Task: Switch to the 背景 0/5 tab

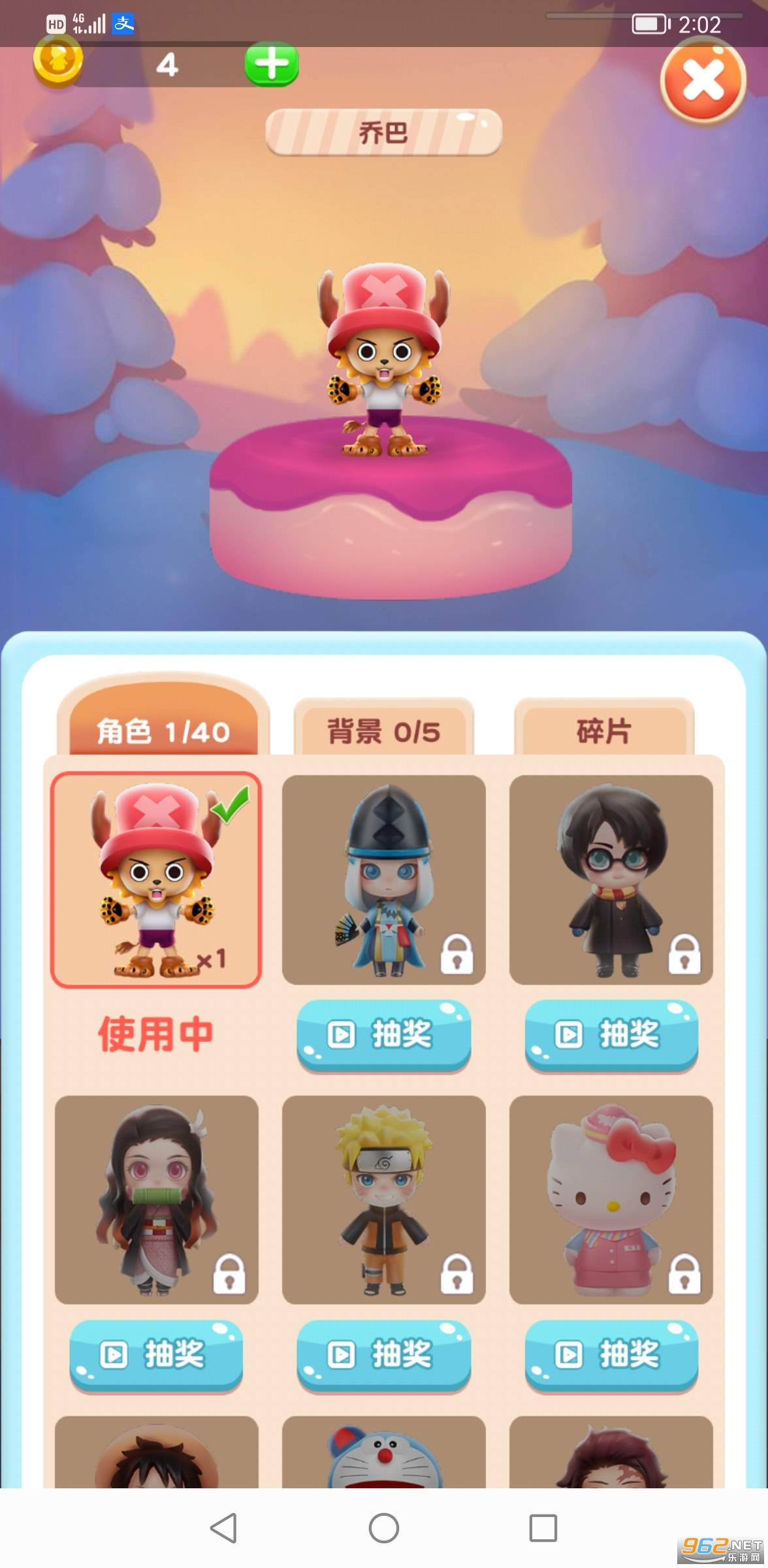Action: pyautogui.click(x=384, y=731)
